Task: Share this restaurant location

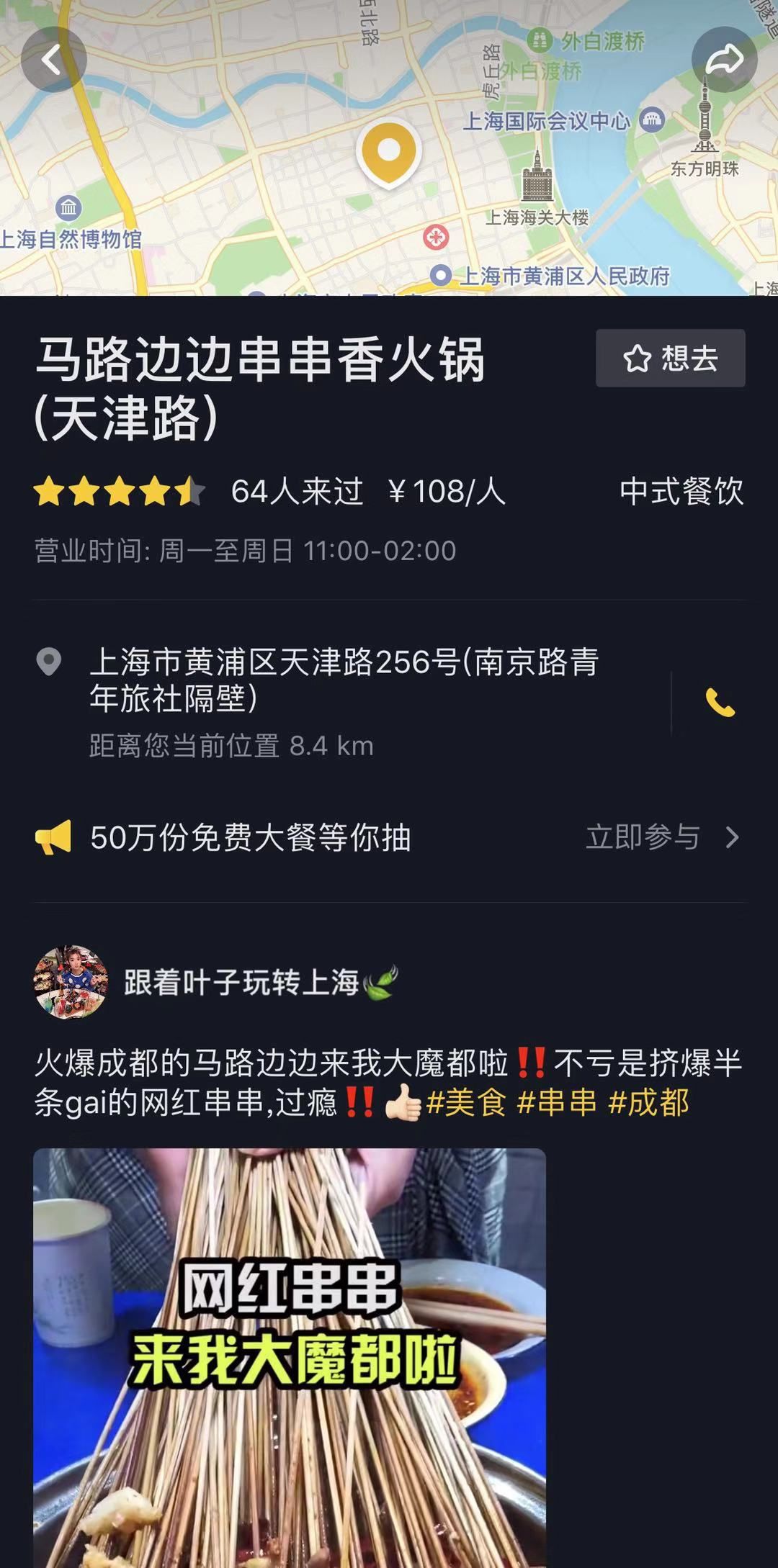Action: click(x=724, y=60)
